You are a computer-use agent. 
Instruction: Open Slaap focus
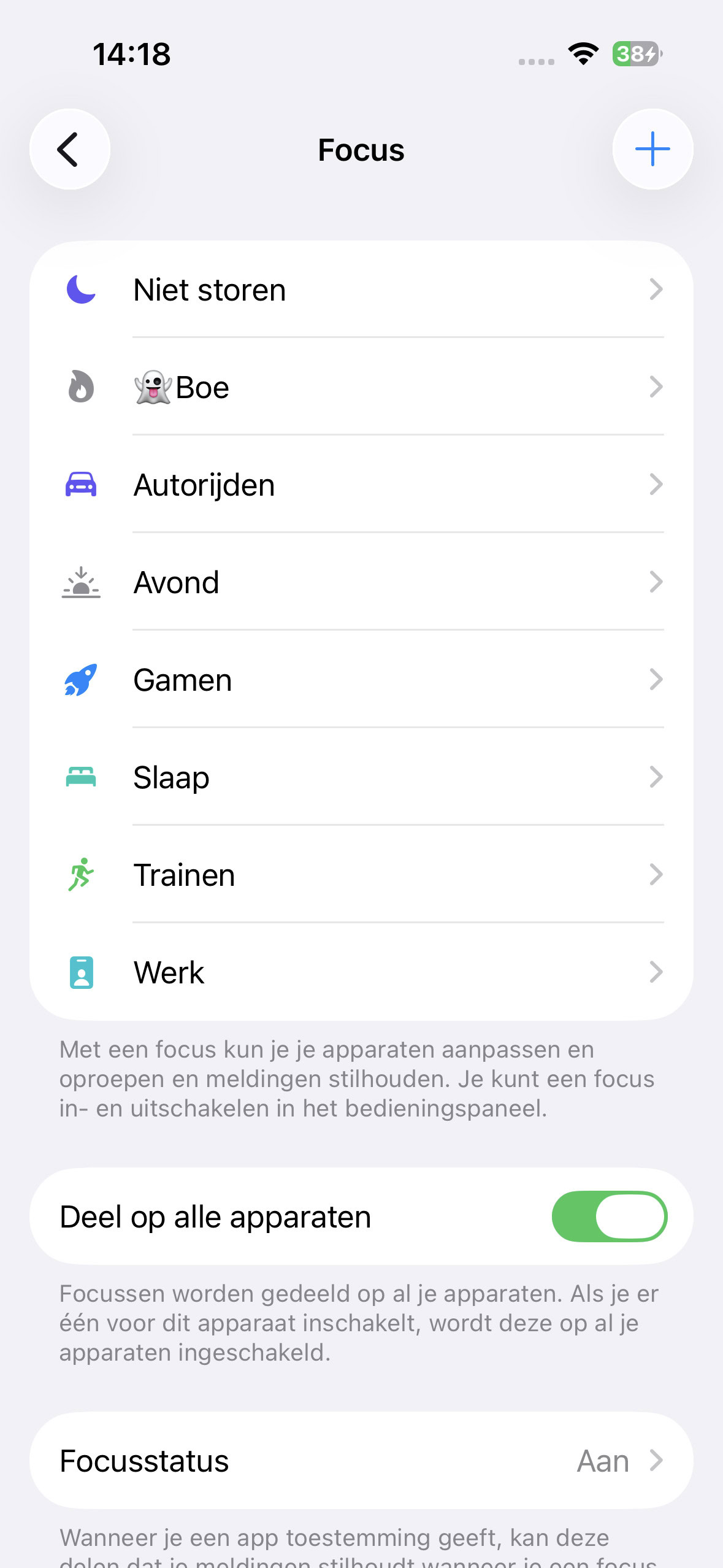(x=362, y=777)
